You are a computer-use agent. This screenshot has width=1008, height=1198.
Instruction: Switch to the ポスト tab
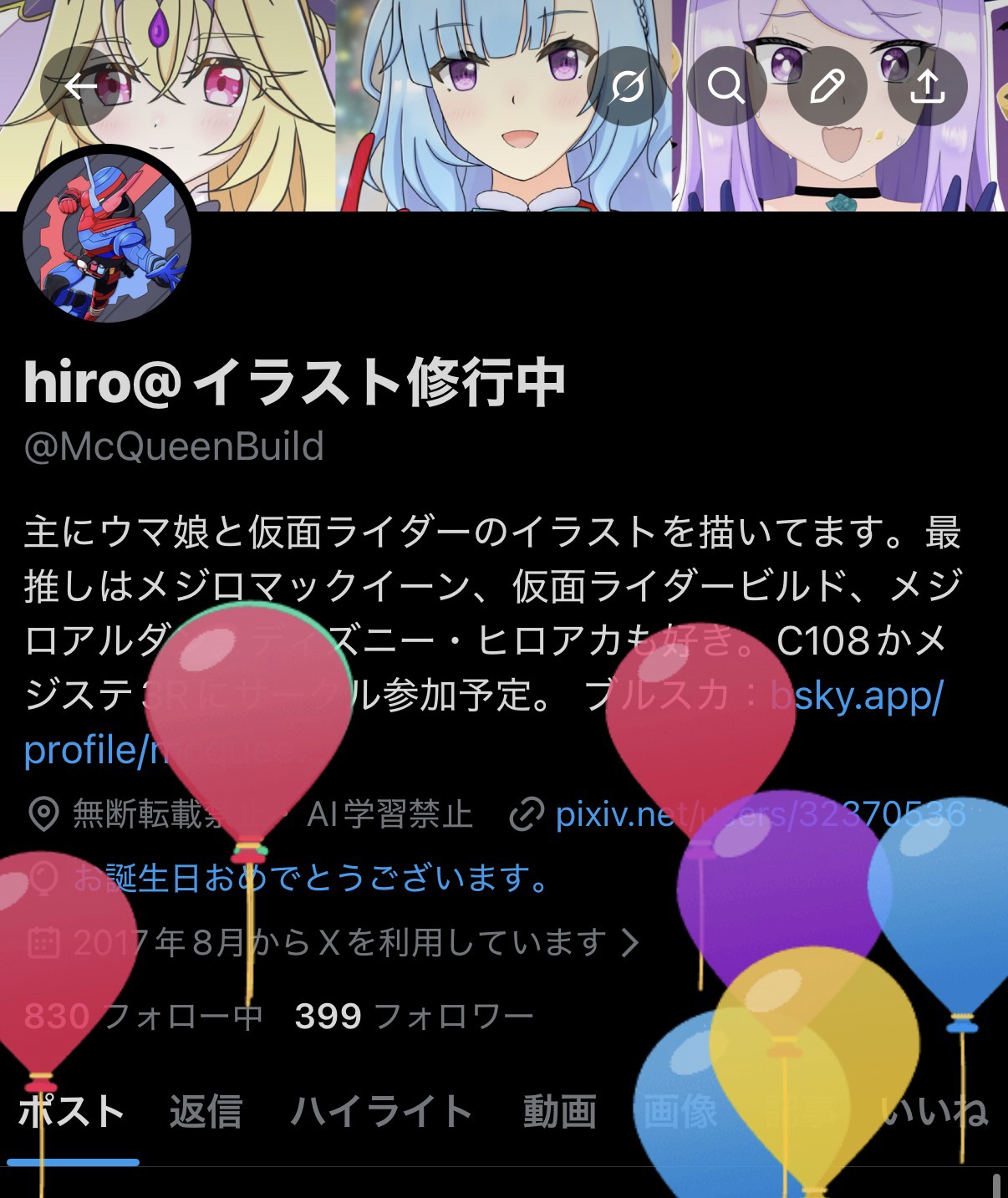[x=72, y=1112]
